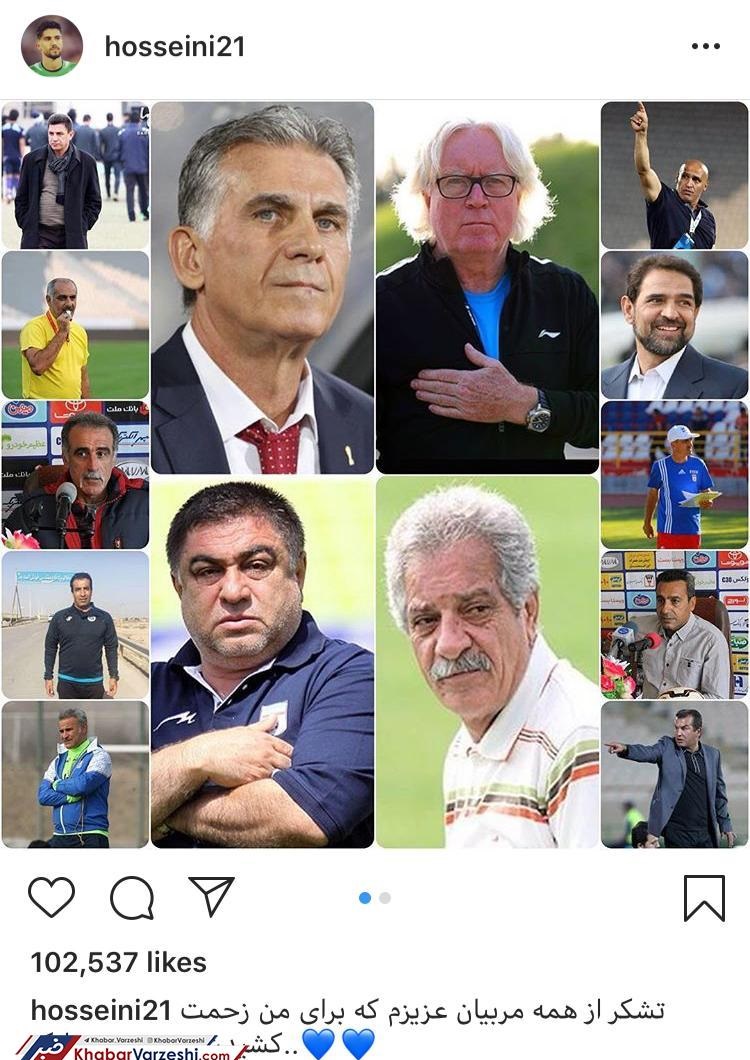
Task: Open hosseini21 from the caption
Action: [x=101, y=1010]
